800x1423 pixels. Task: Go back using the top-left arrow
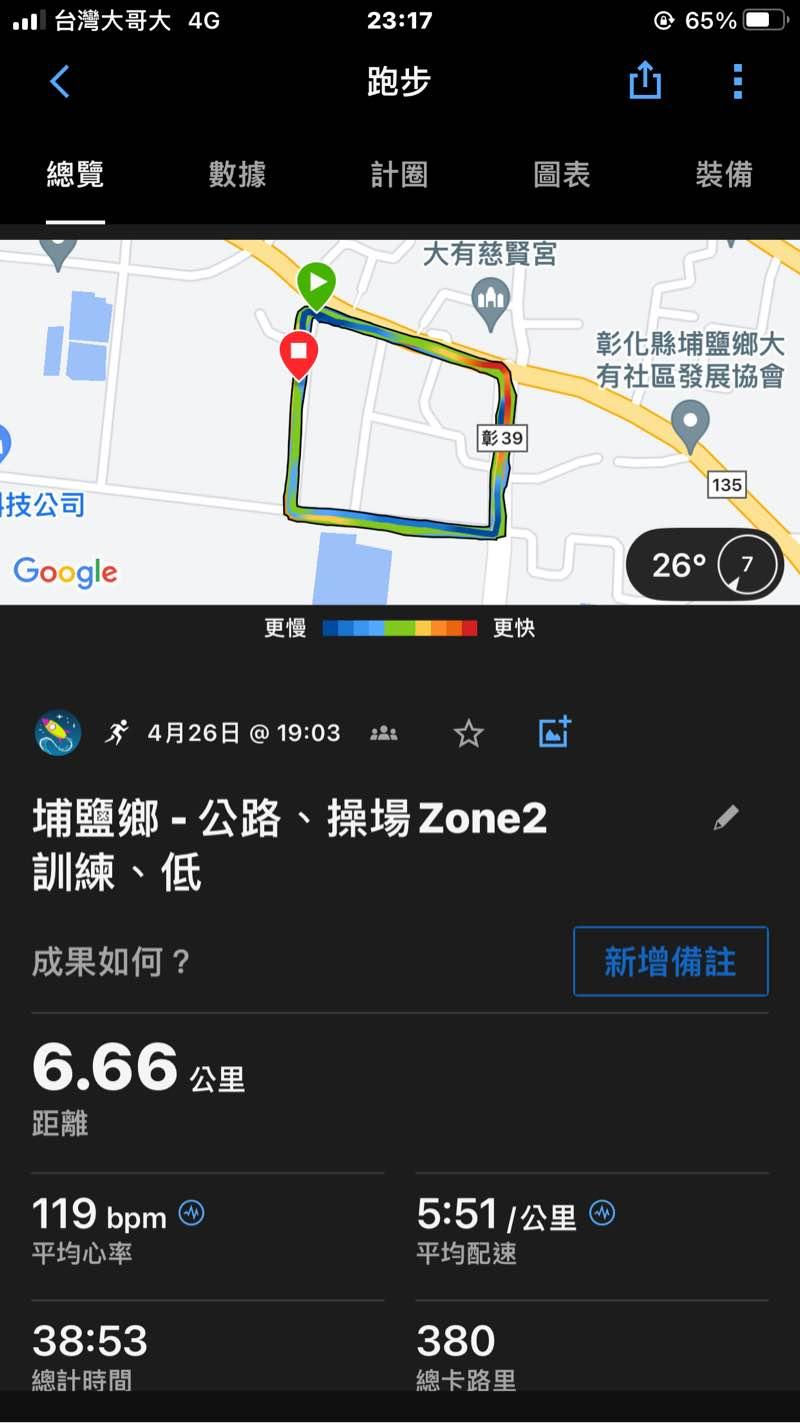pos(60,82)
